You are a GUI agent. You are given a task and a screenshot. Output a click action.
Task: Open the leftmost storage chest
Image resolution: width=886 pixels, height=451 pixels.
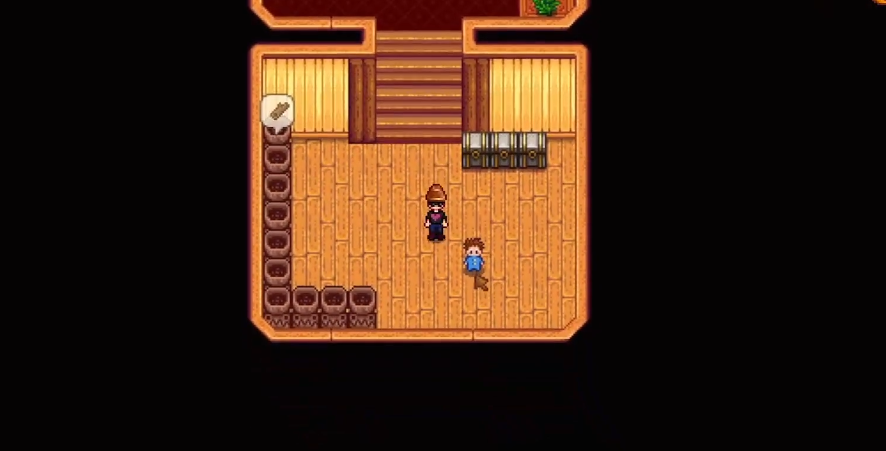476,150
